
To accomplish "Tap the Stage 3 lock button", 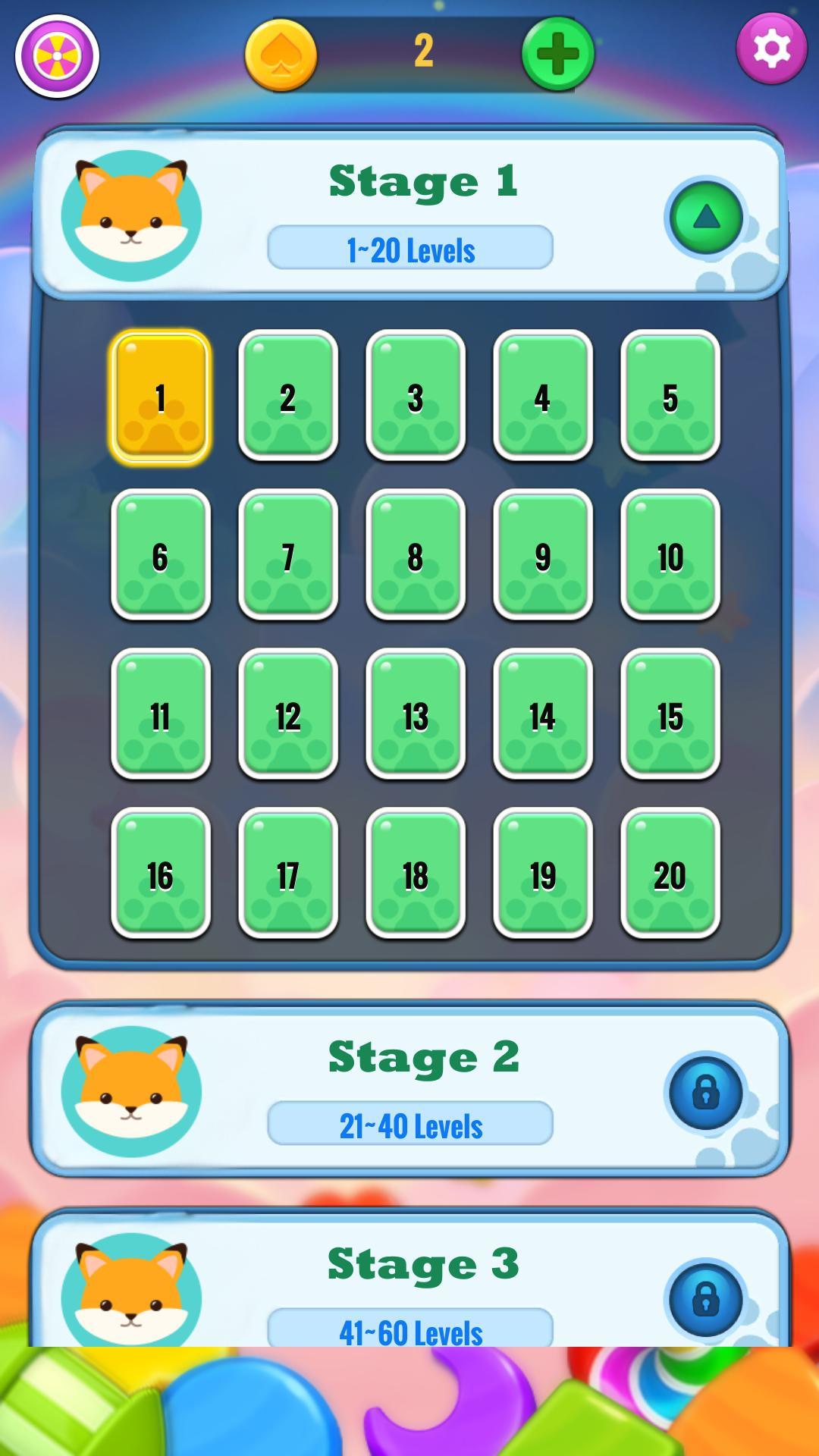I will coord(705,1298).
